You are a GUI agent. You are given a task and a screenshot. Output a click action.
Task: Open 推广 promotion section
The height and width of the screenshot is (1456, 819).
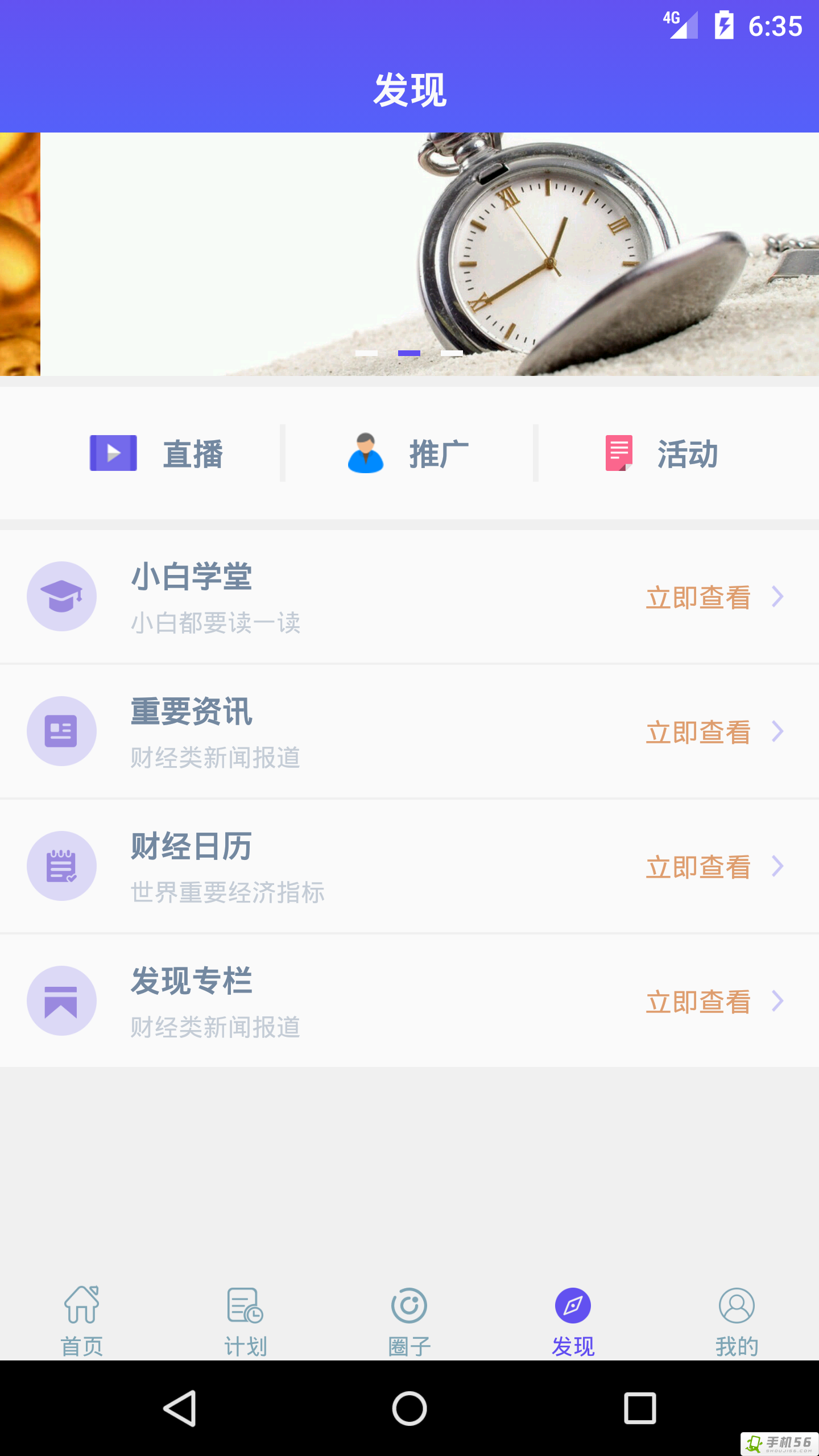[x=408, y=453]
